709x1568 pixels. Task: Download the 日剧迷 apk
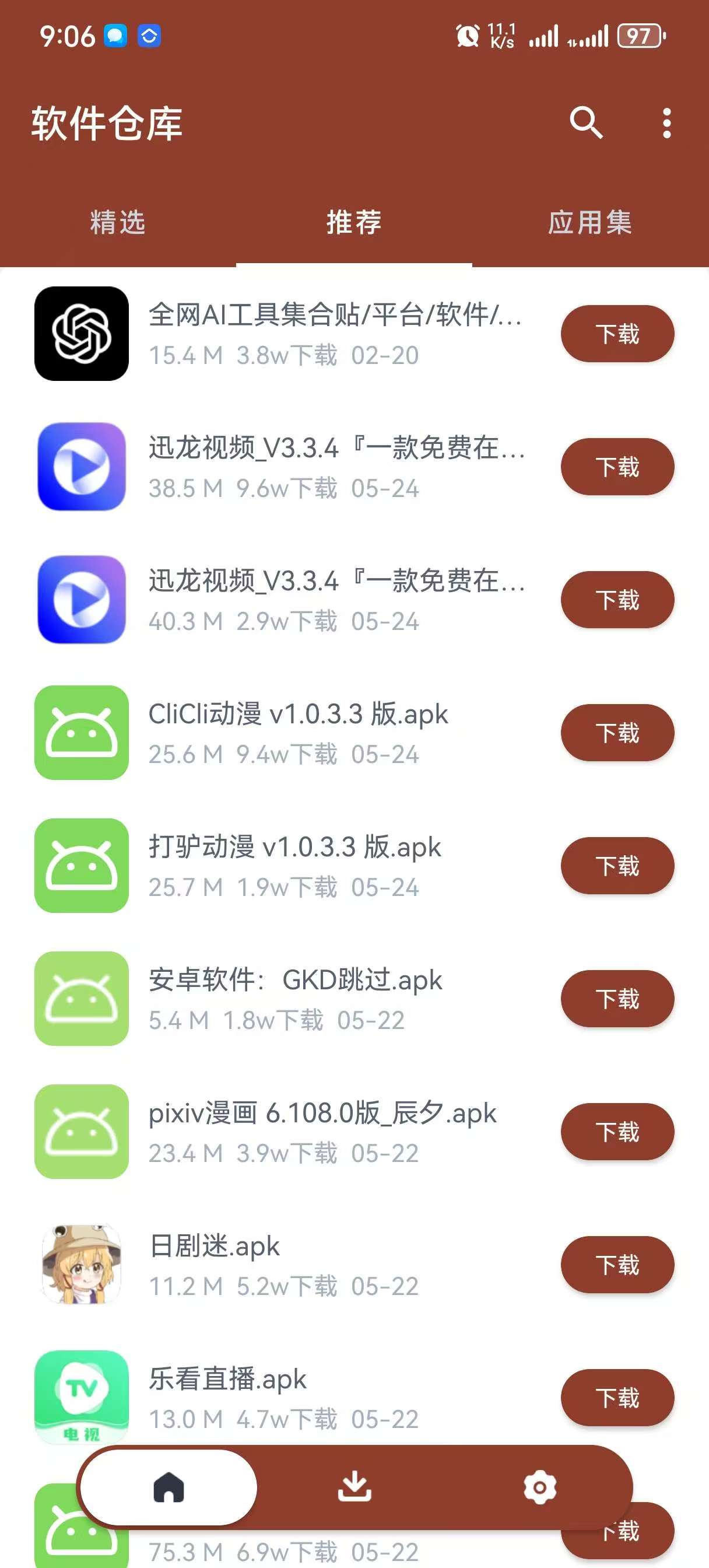pyautogui.click(x=616, y=1263)
